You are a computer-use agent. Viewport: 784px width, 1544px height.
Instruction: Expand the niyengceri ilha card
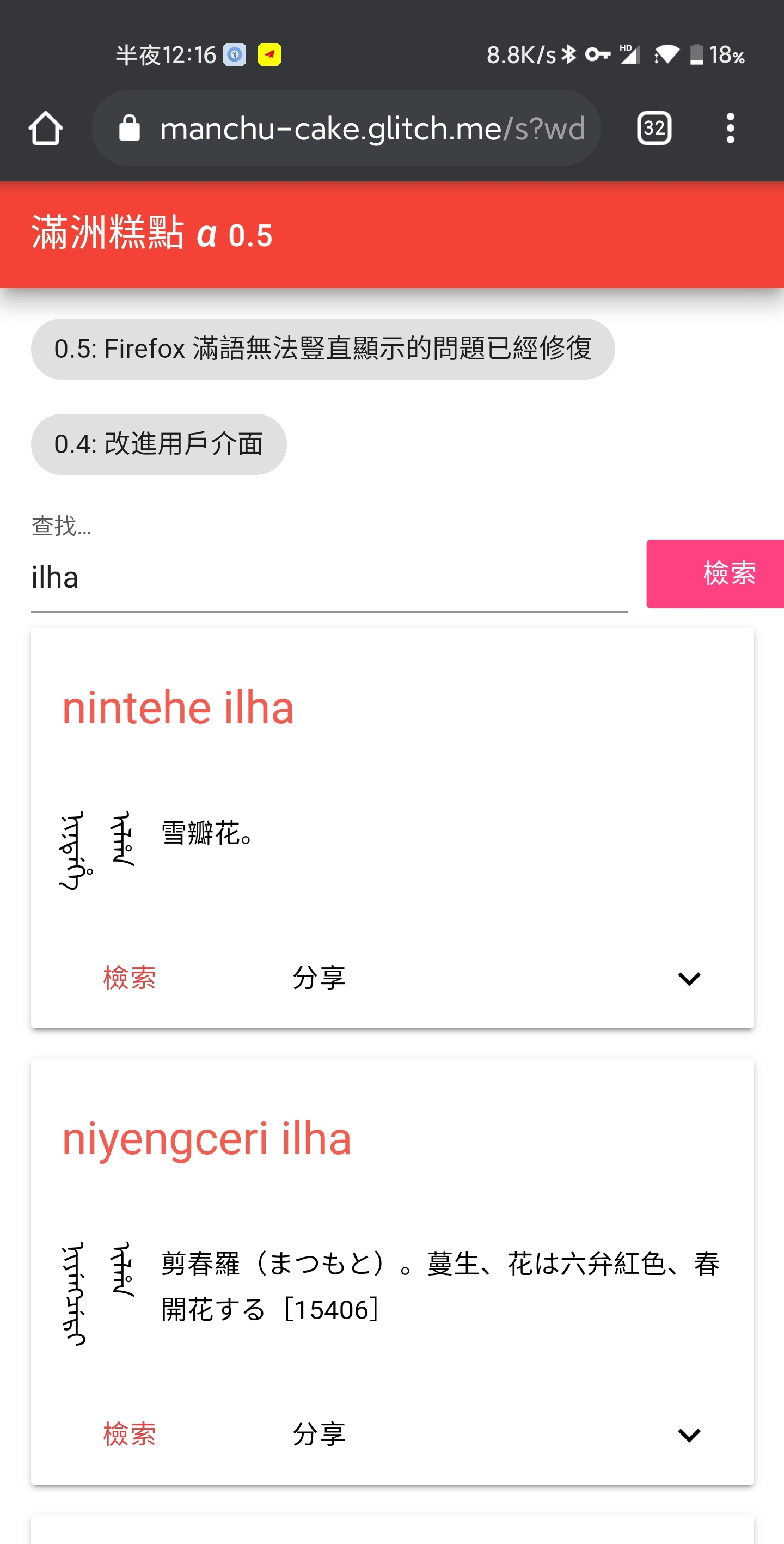[x=689, y=1435]
